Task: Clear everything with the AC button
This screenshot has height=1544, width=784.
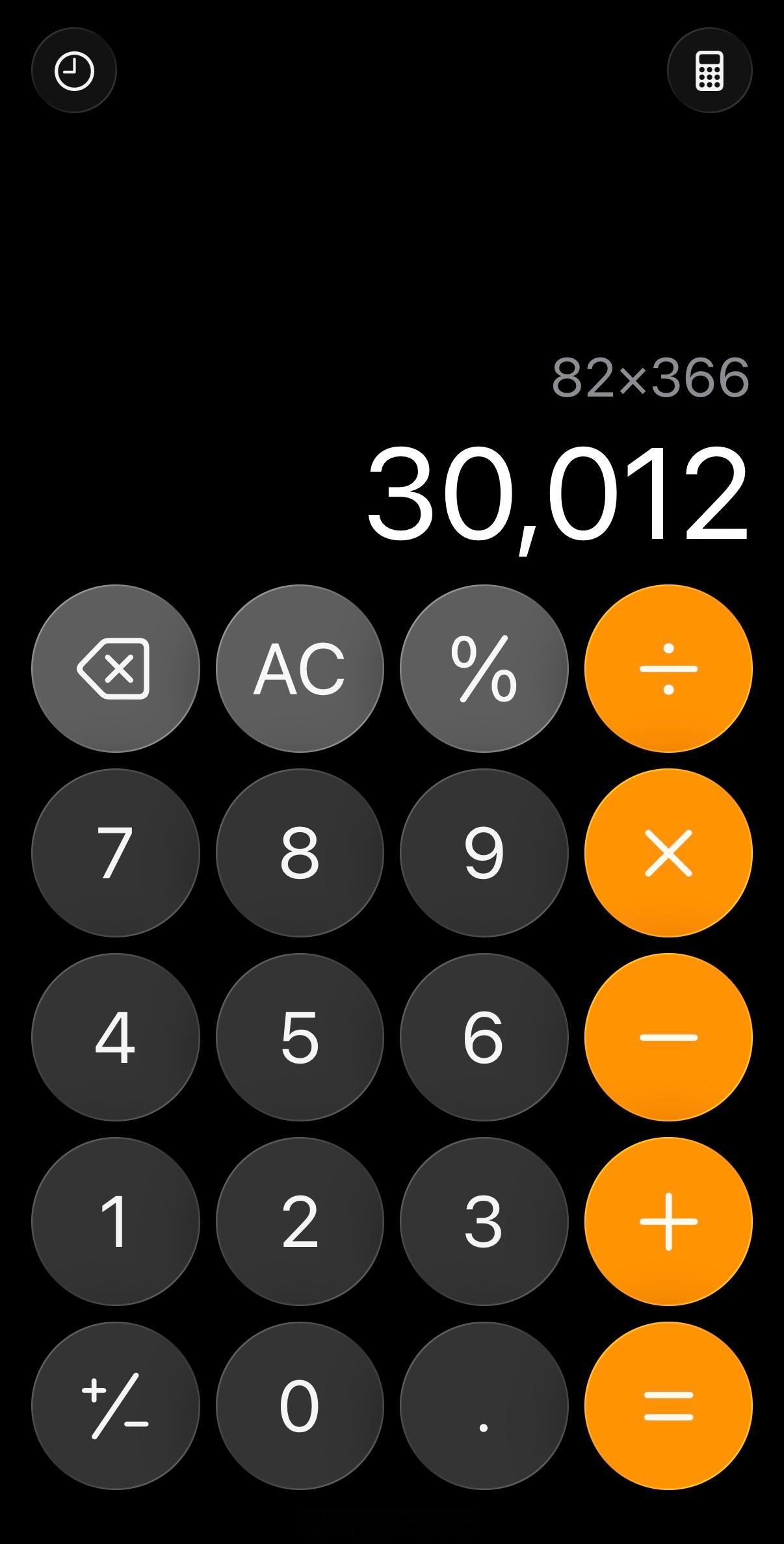Action: click(x=300, y=668)
